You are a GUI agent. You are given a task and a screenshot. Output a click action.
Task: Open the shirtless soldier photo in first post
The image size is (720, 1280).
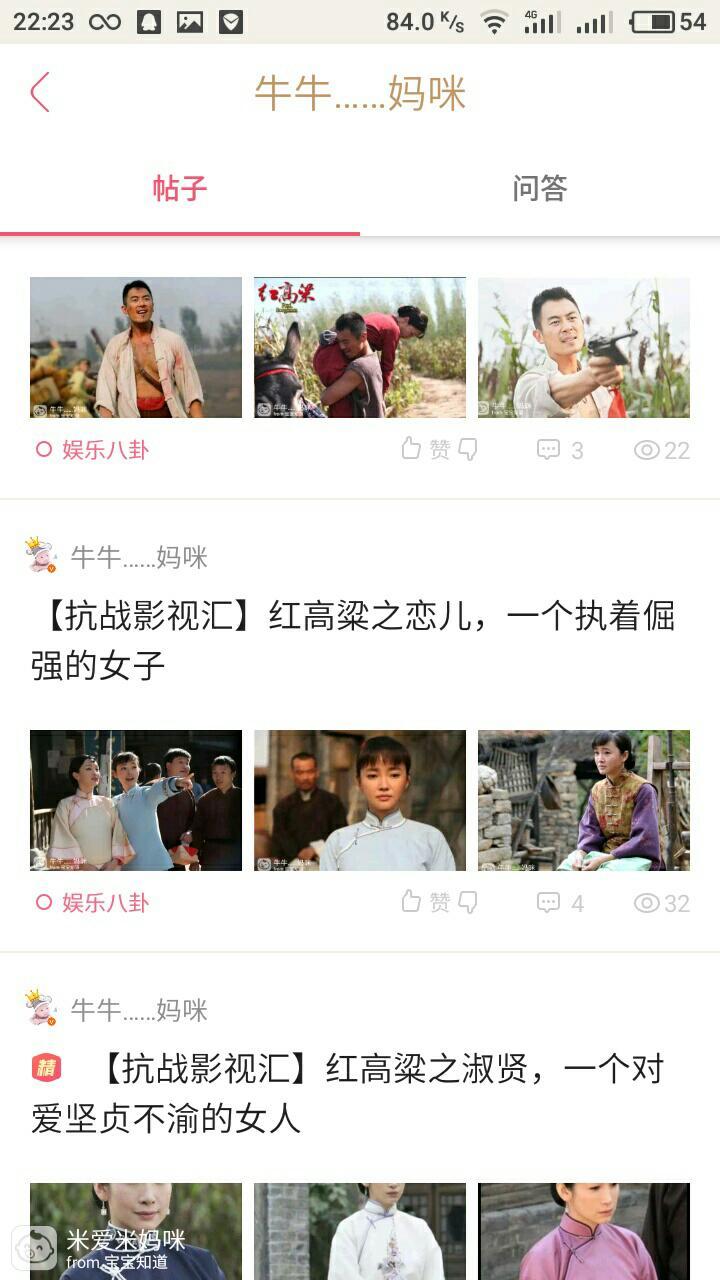tap(136, 347)
